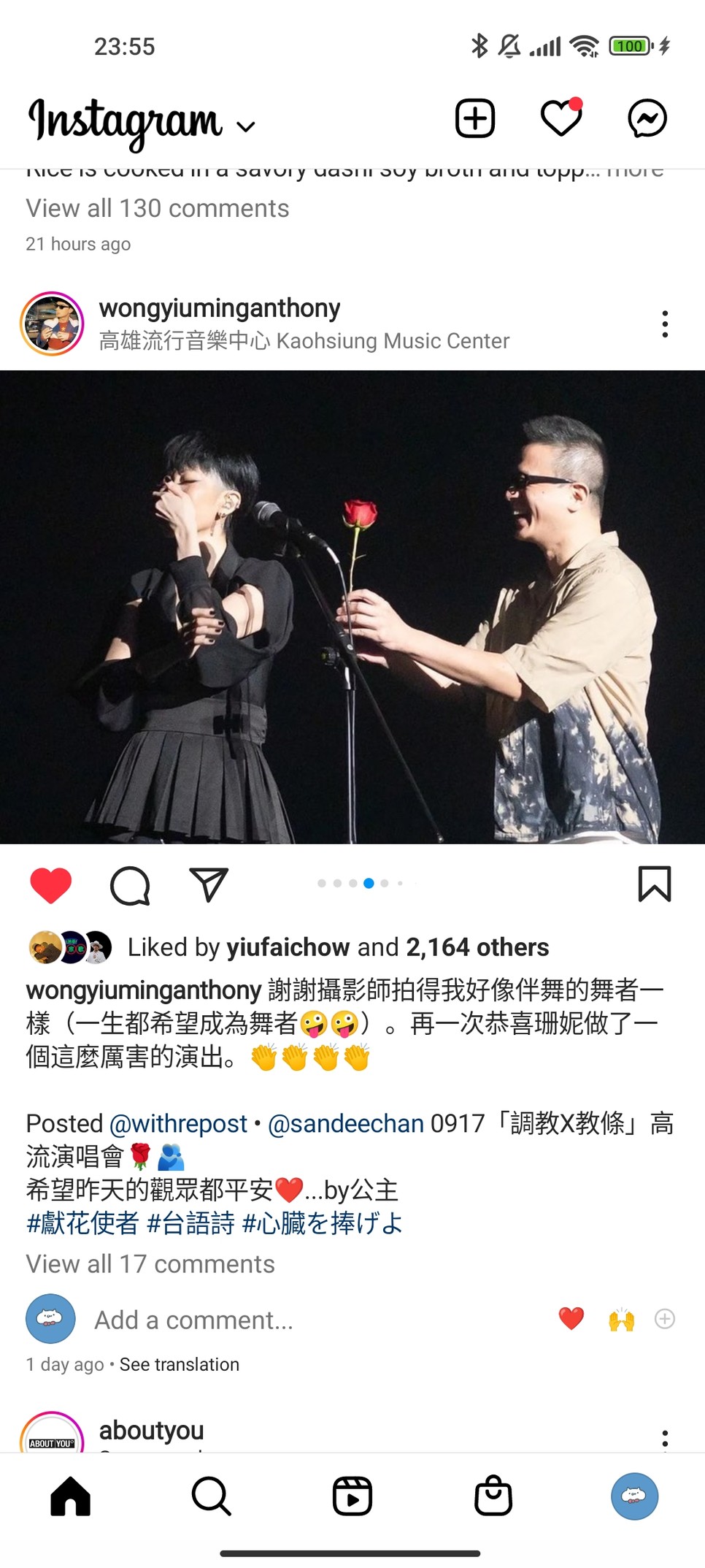Tap the Add a comment field
The height and width of the screenshot is (1568, 705).
[x=194, y=1320]
